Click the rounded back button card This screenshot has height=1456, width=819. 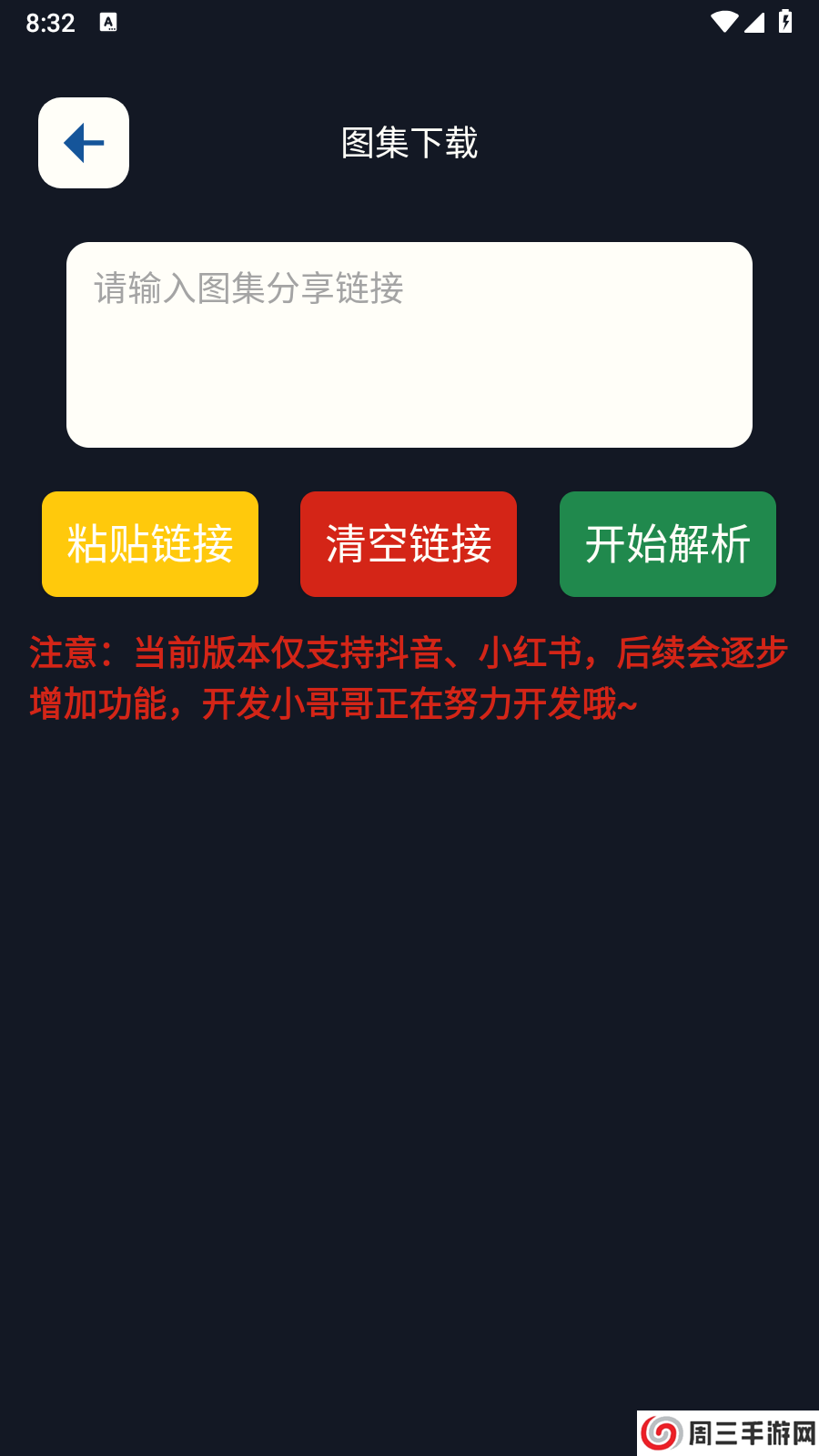click(83, 142)
